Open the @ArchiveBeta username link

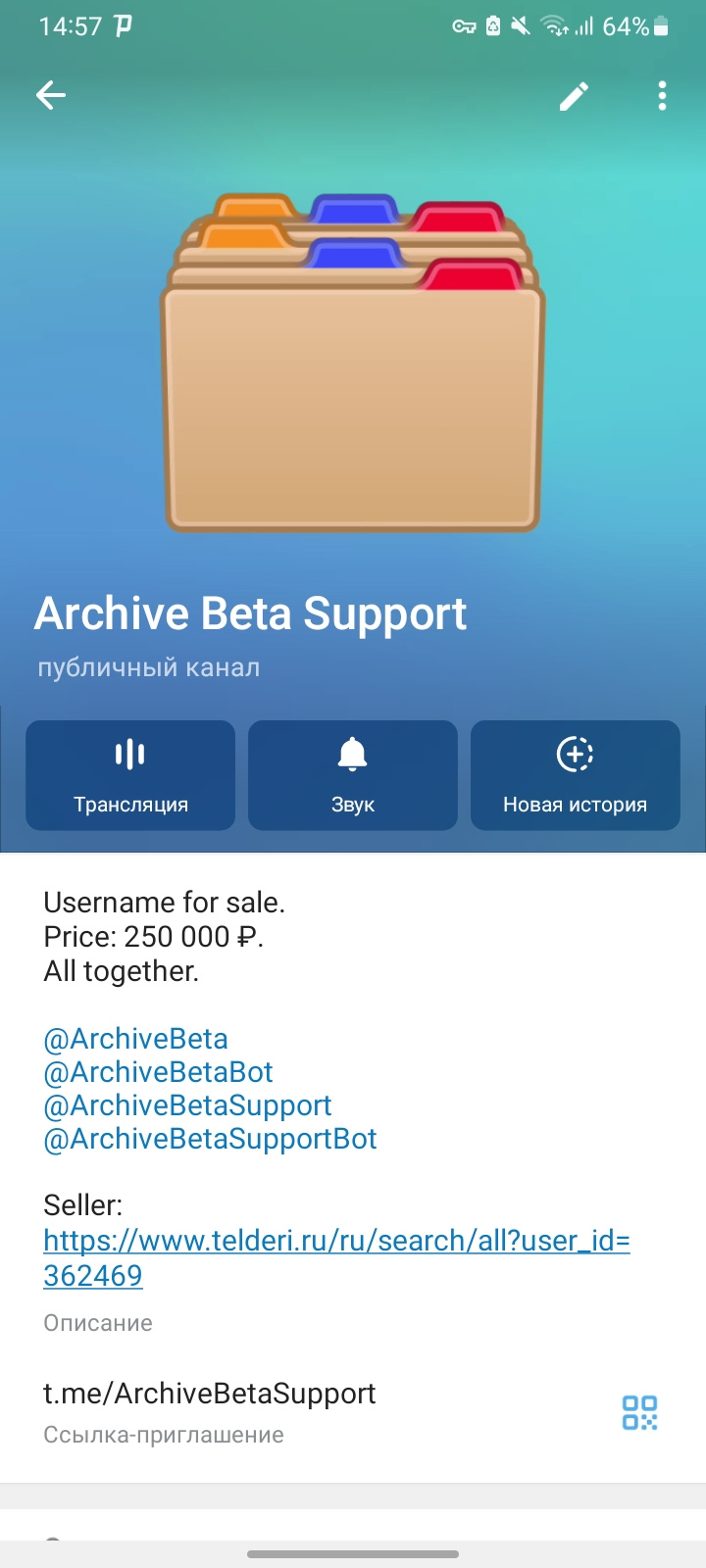(136, 1039)
